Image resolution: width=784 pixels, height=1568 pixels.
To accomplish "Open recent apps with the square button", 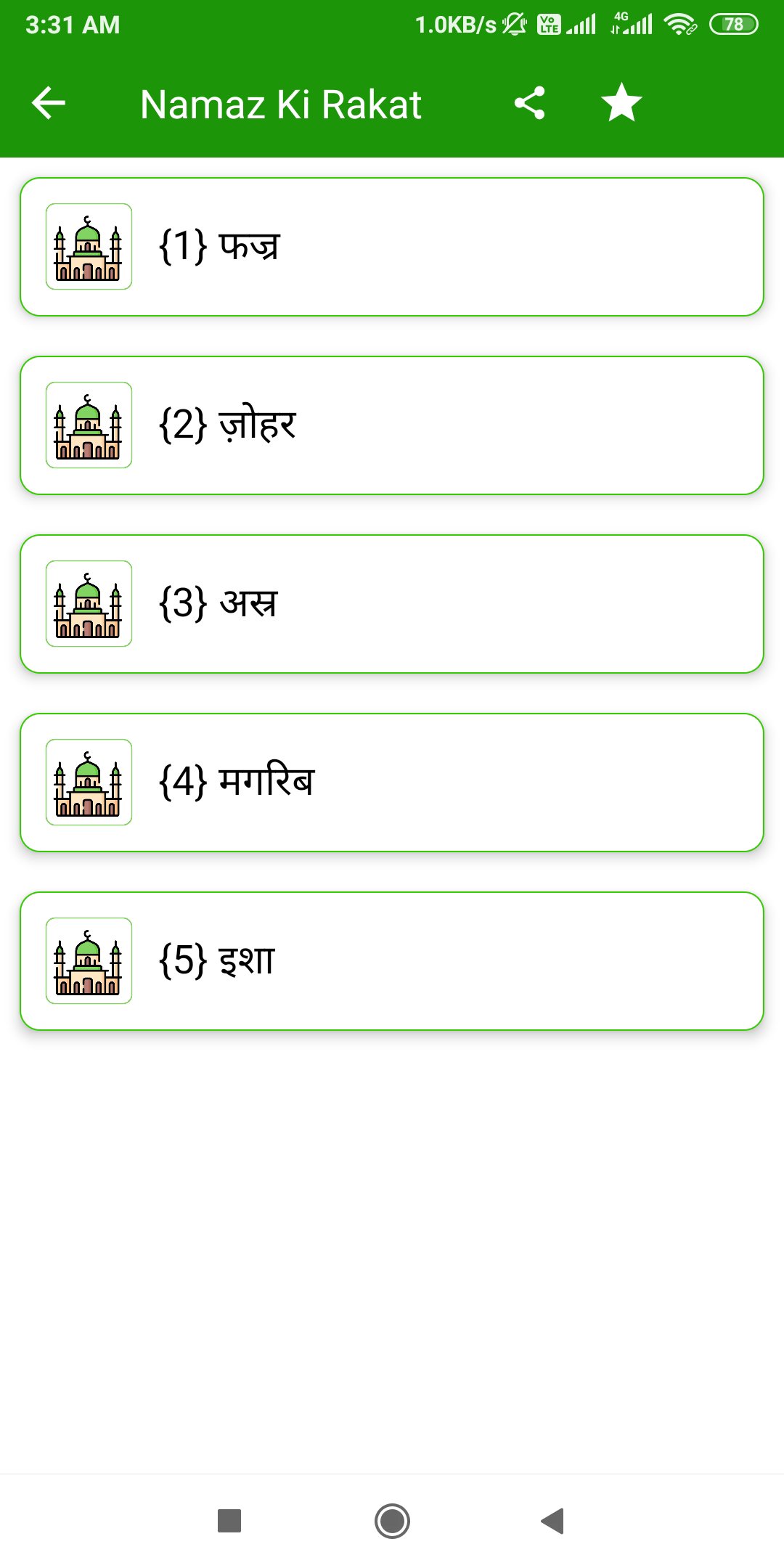I will click(x=229, y=1521).
